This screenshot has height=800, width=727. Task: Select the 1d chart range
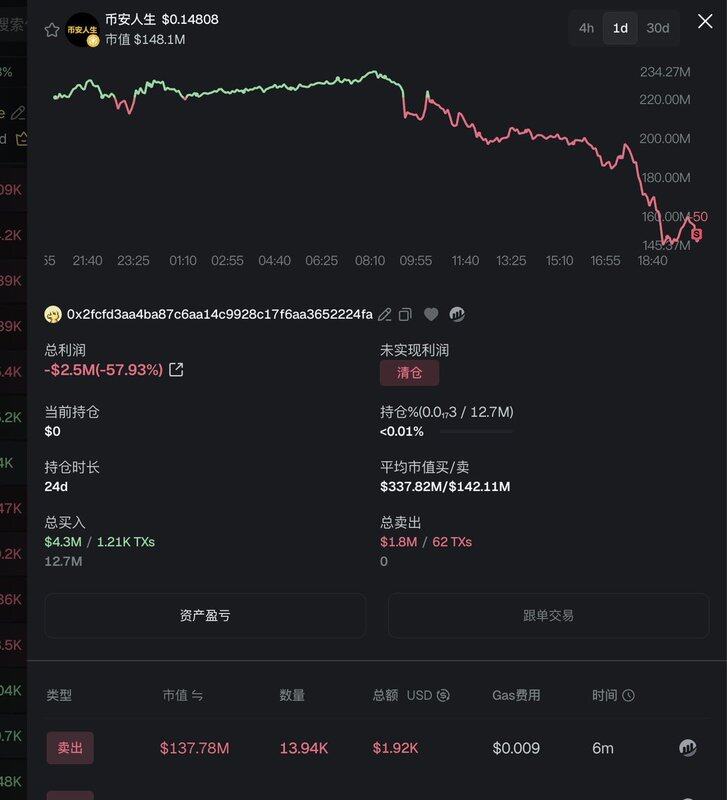click(620, 28)
